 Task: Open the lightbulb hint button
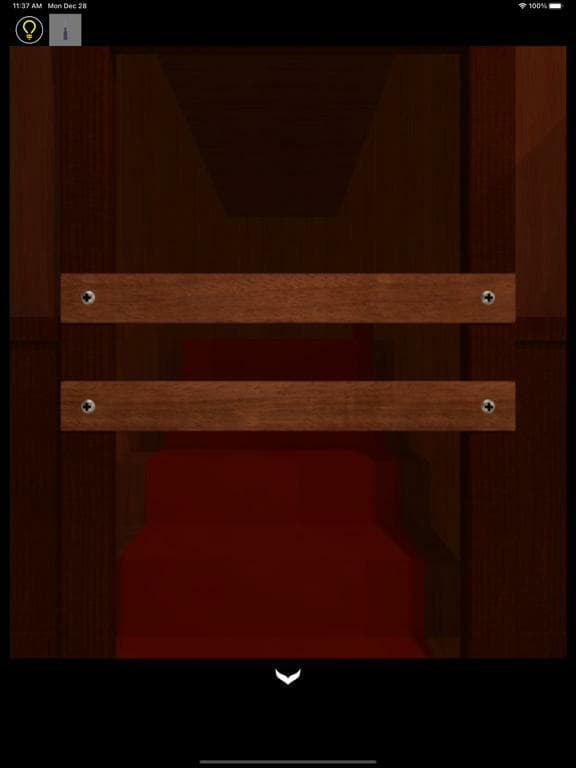coord(29,30)
